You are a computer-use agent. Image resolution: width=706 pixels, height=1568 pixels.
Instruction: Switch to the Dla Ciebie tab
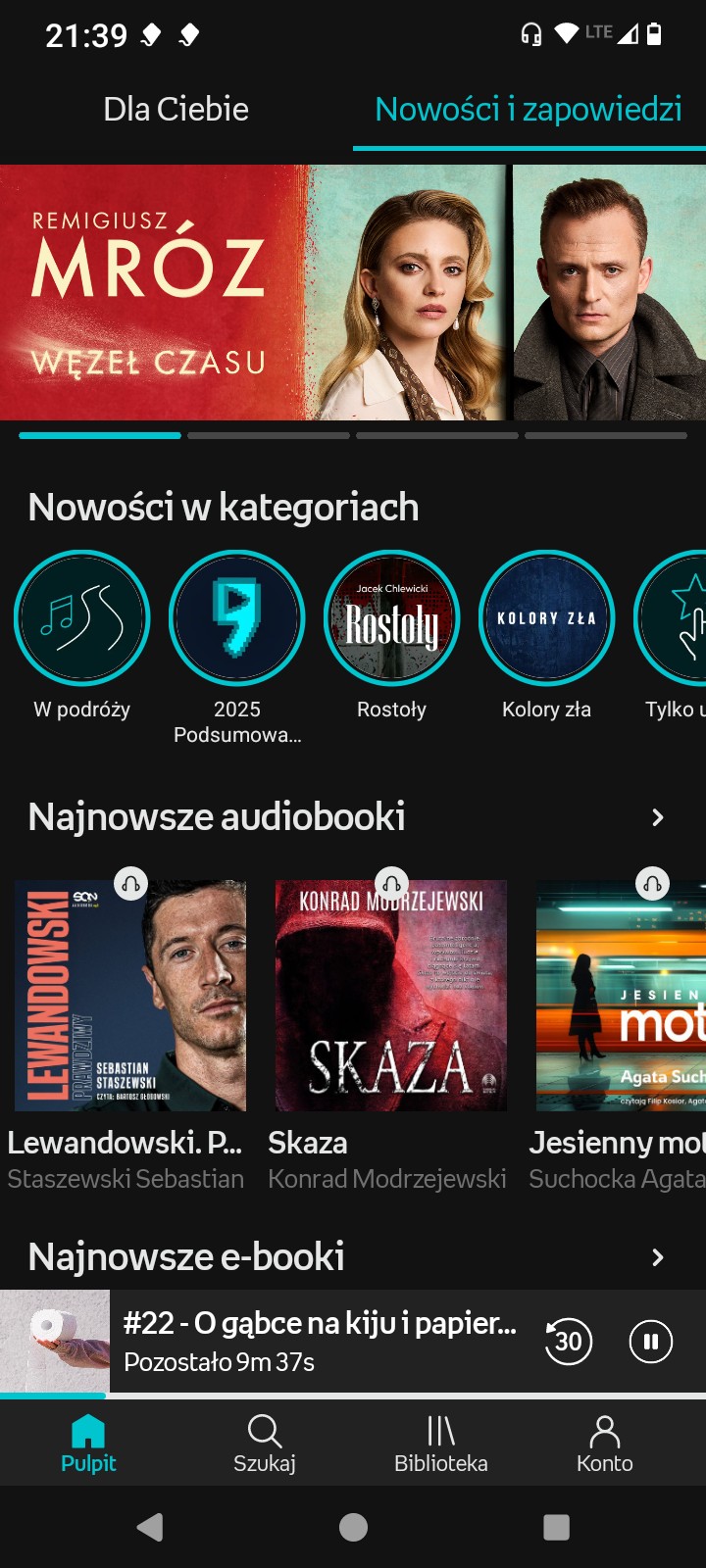(176, 109)
